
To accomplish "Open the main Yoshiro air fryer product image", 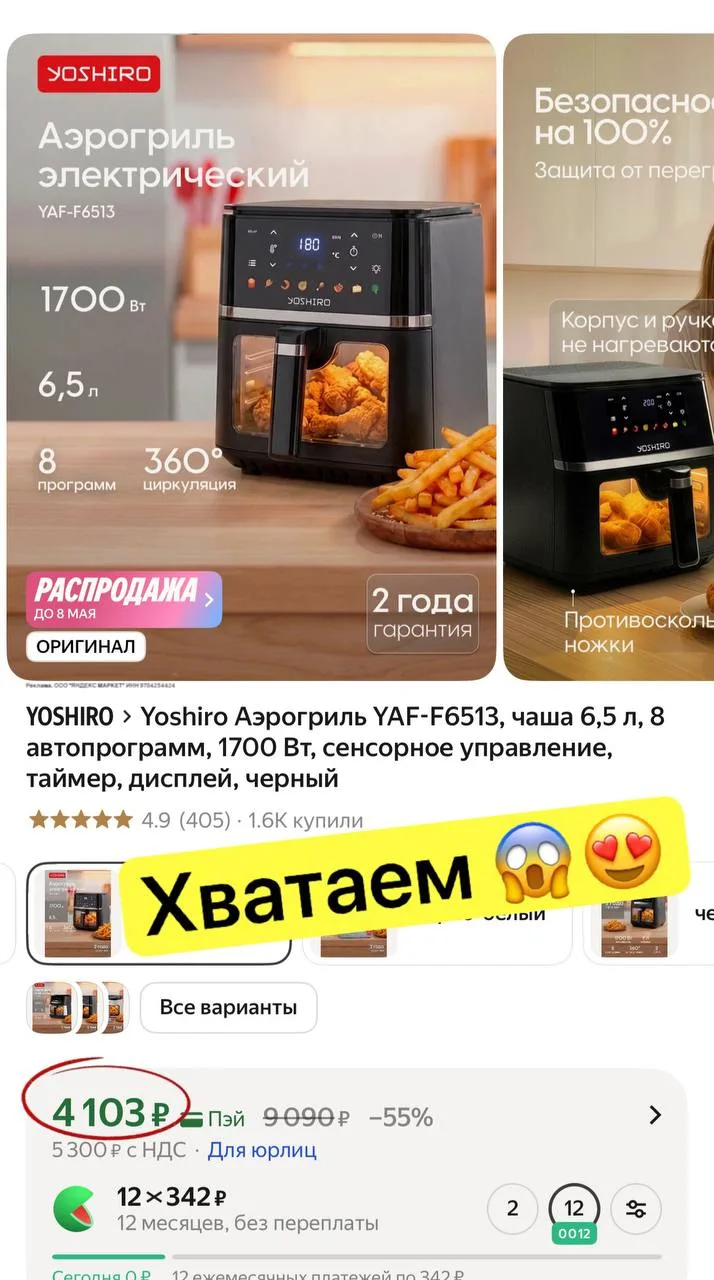I will (251, 357).
